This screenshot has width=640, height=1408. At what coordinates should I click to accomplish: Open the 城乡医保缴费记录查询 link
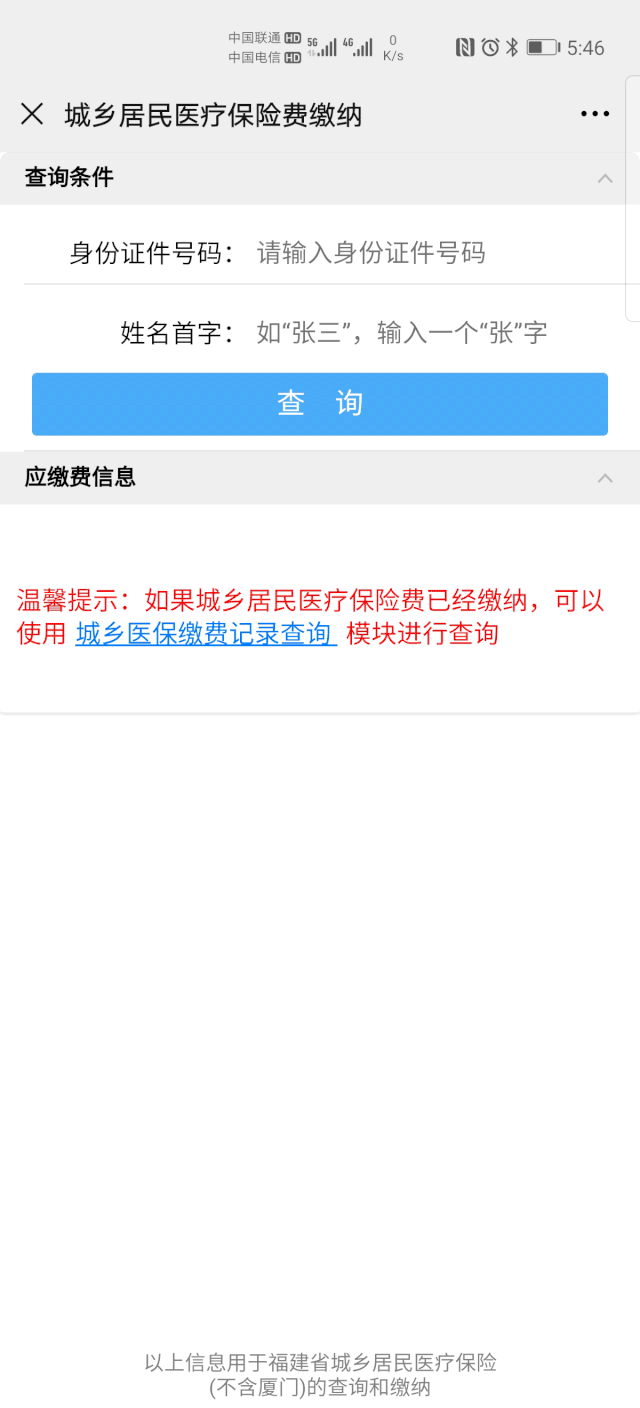(x=206, y=633)
